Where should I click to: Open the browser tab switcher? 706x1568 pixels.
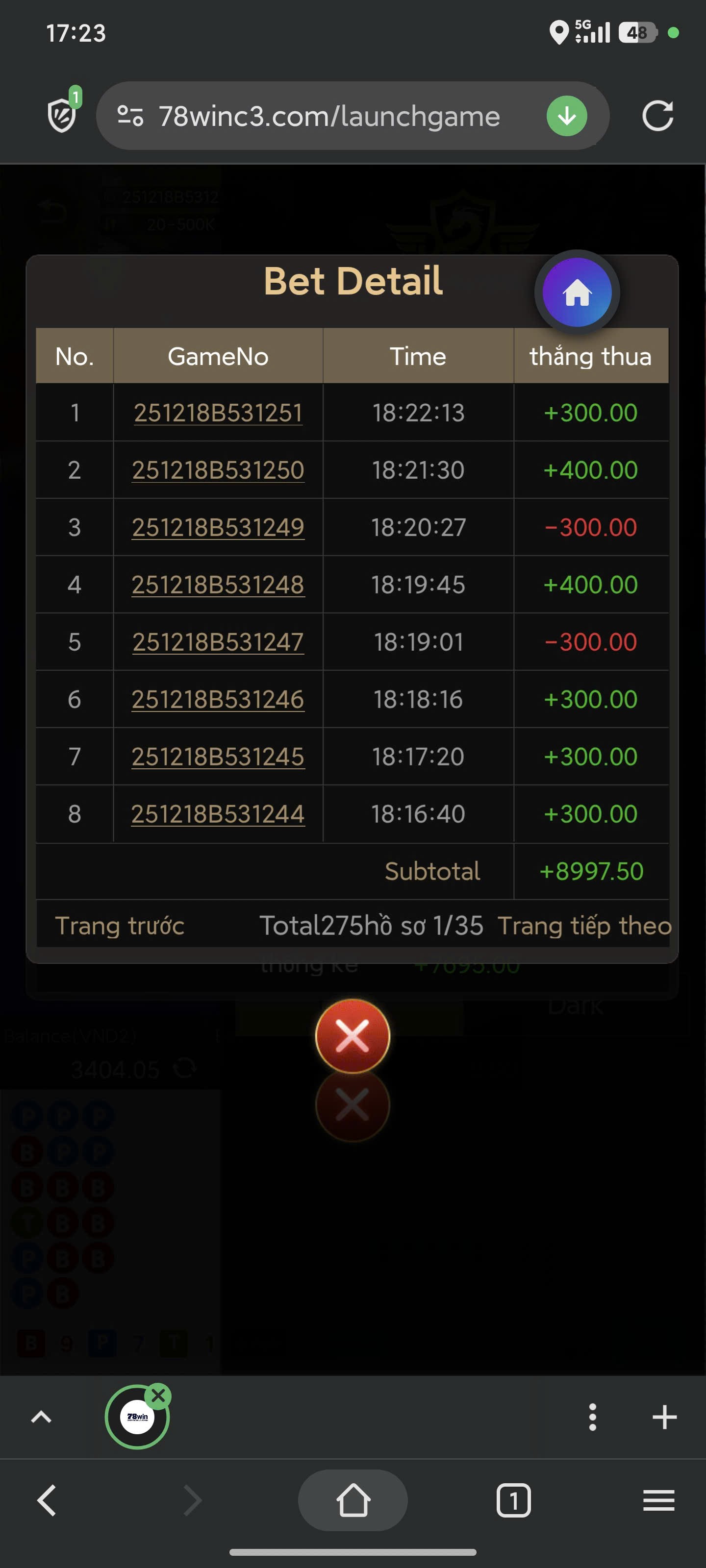coord(513,1500)
